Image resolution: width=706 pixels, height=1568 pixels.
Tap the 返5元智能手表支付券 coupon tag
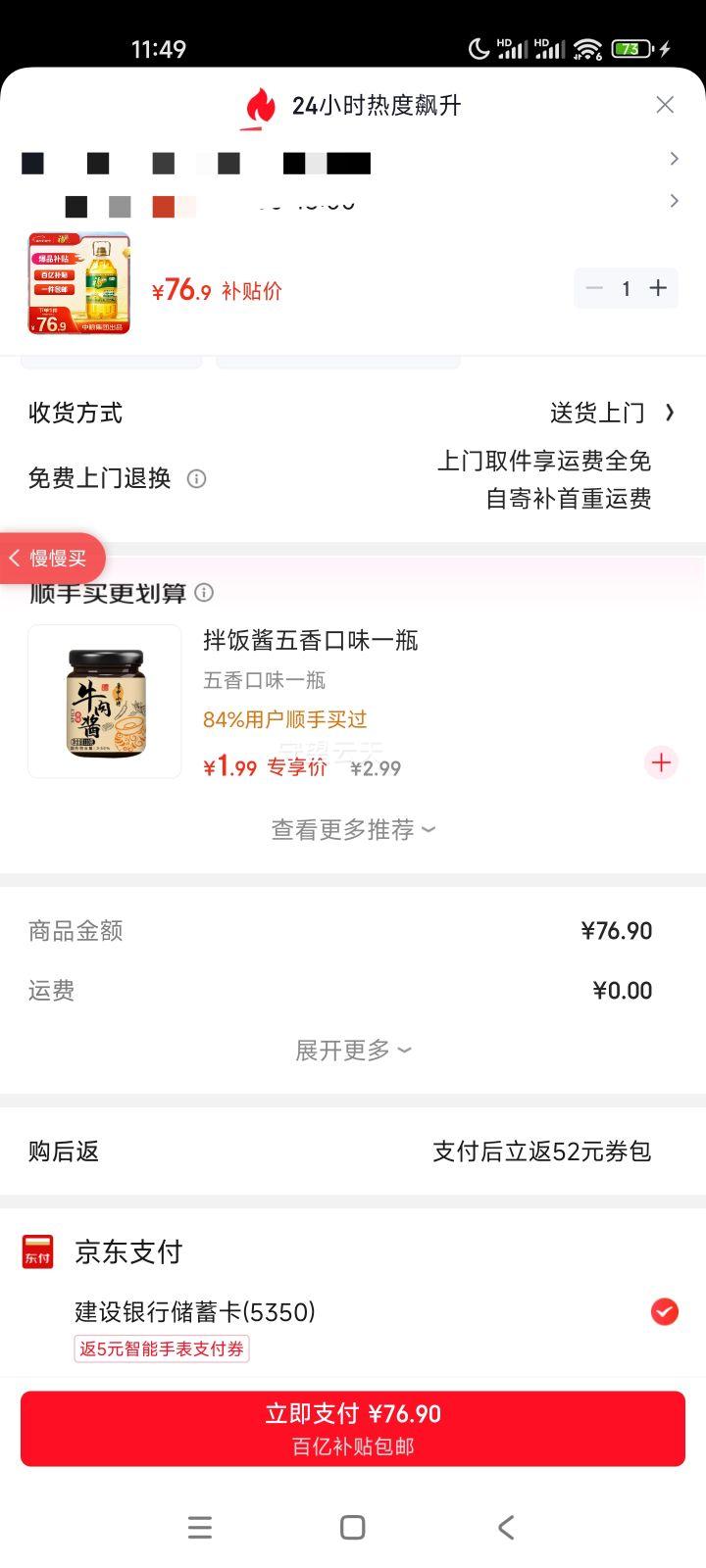(162, 1349)
